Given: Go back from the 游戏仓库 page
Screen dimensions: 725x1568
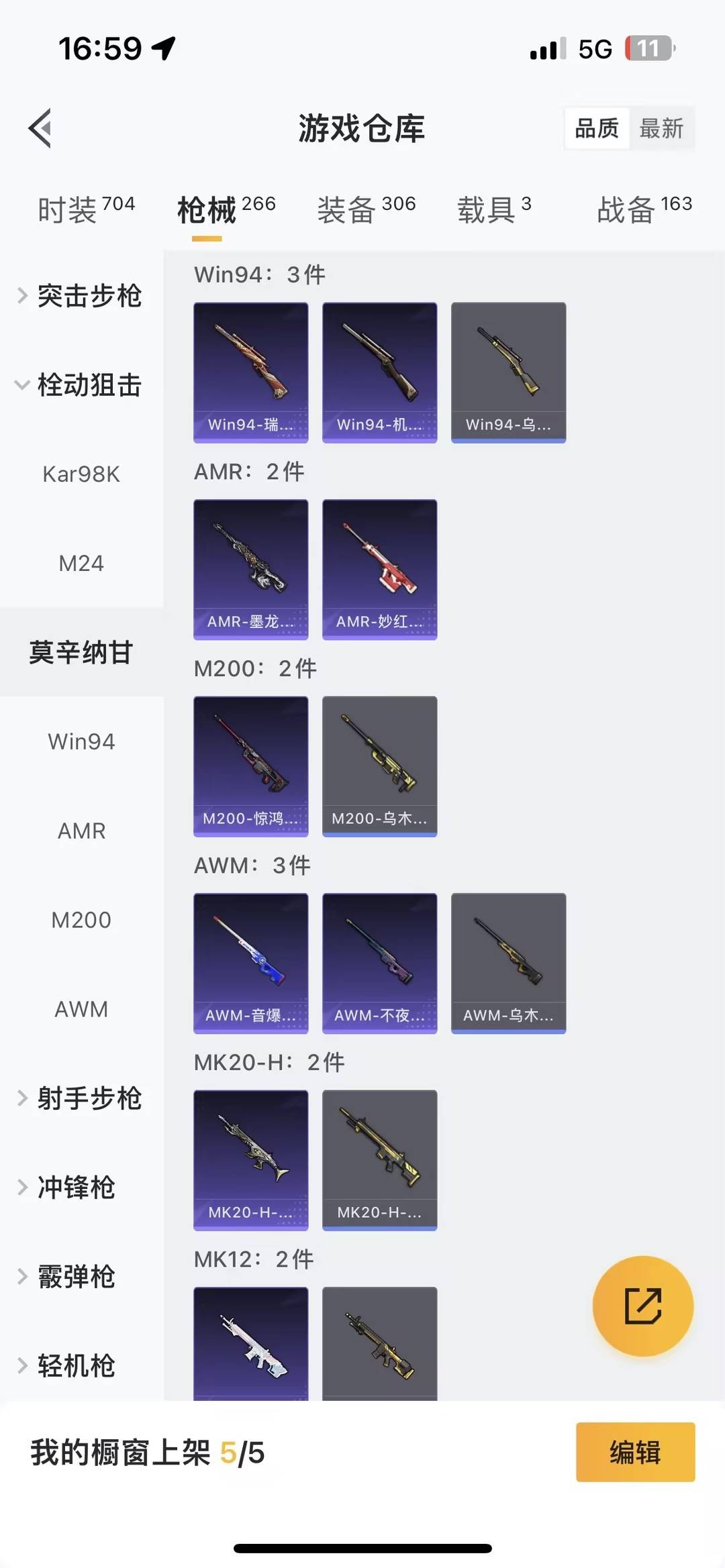Looking at the screenshot, I should 40,127.
